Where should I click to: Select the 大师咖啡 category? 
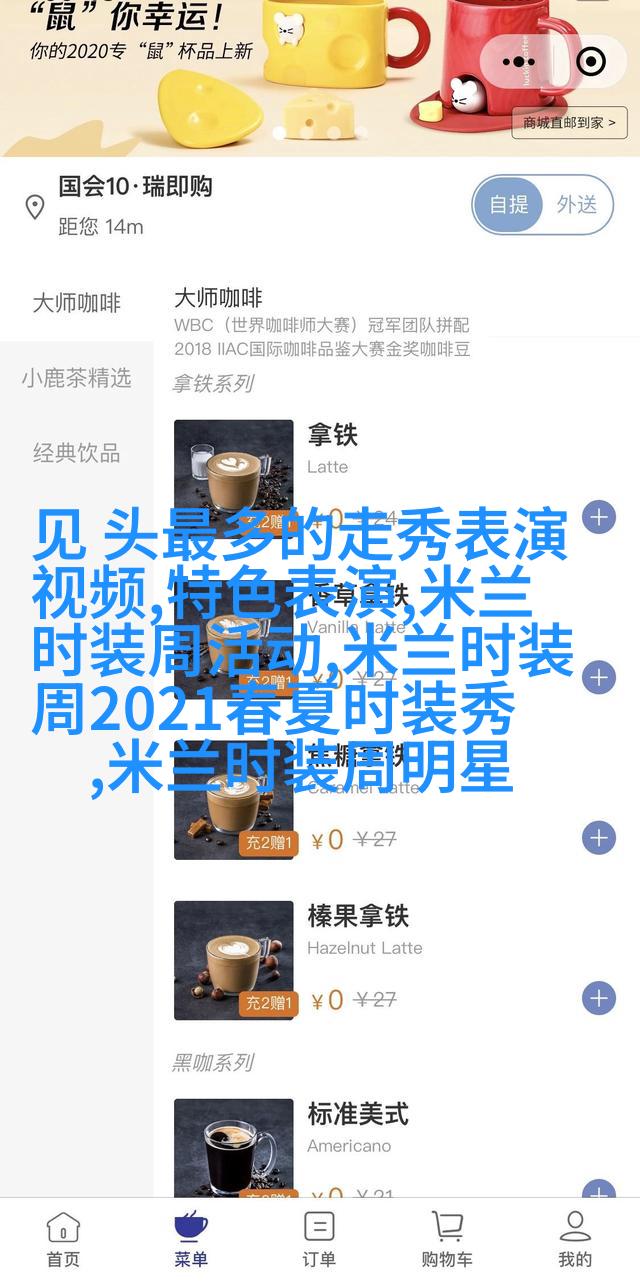[x=76, y=304]
